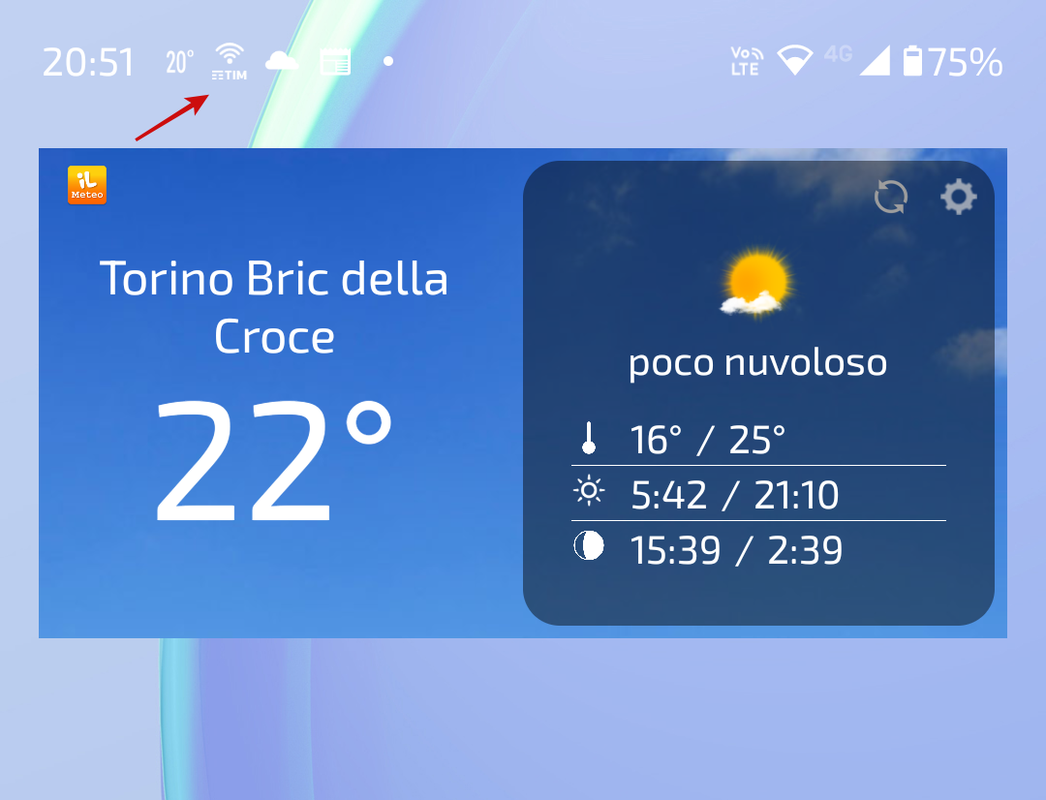Open iLMeteo app from its logo
The width and height of the screenshot is (1046, 800).
(x=87, y=185)
